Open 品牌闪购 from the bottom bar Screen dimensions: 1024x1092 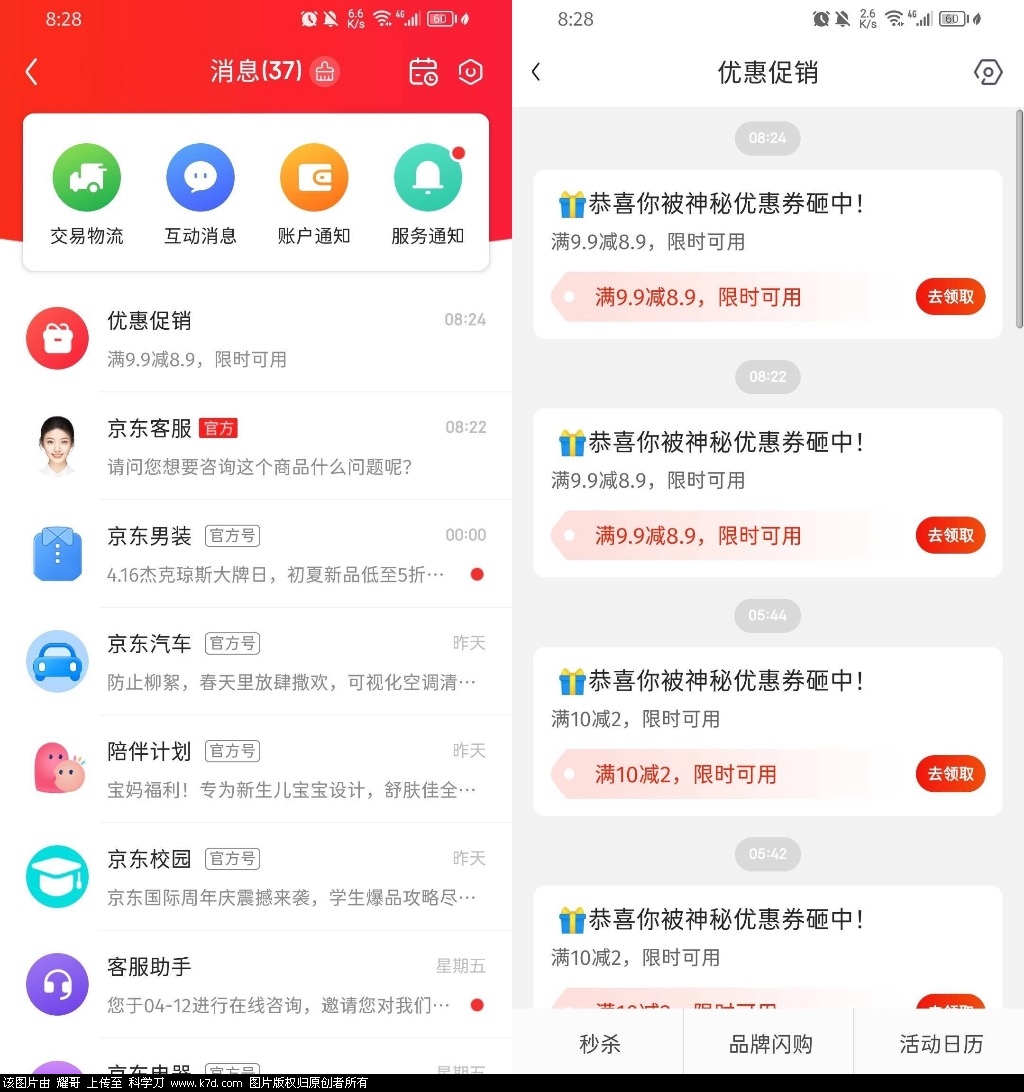pyautogui.click(x=770, y=1044)
